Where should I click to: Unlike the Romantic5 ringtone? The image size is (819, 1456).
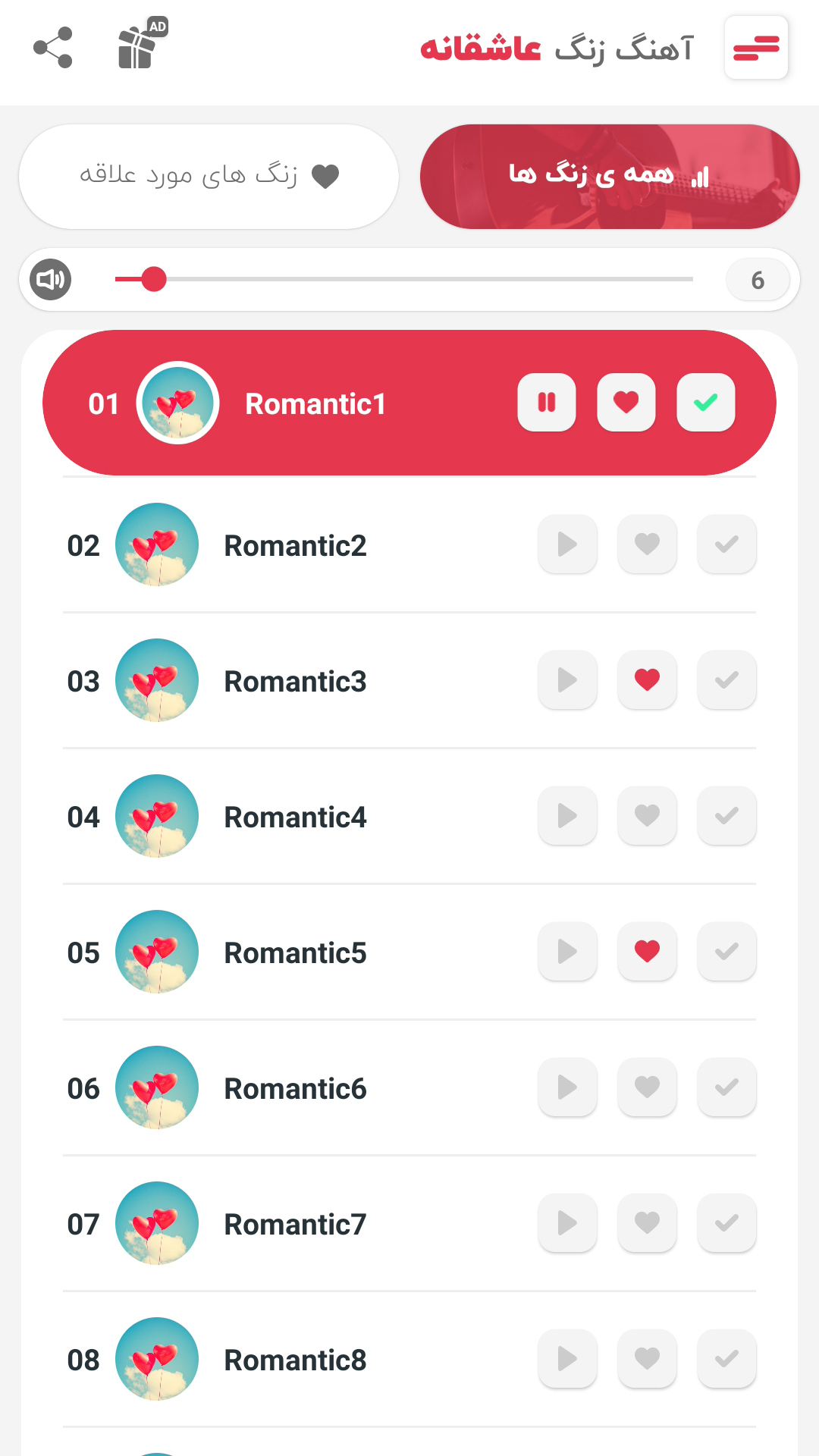(647, 952)
